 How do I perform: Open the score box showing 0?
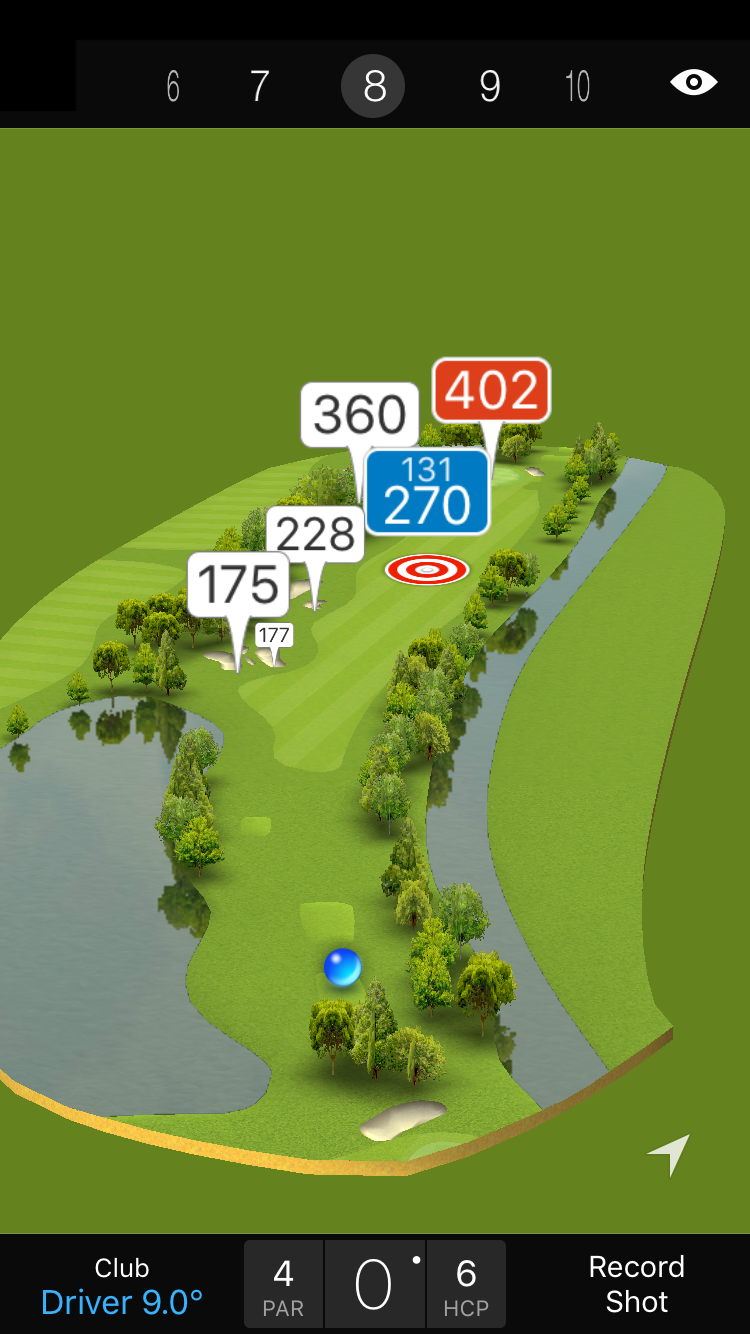(x=374, y=1285)
